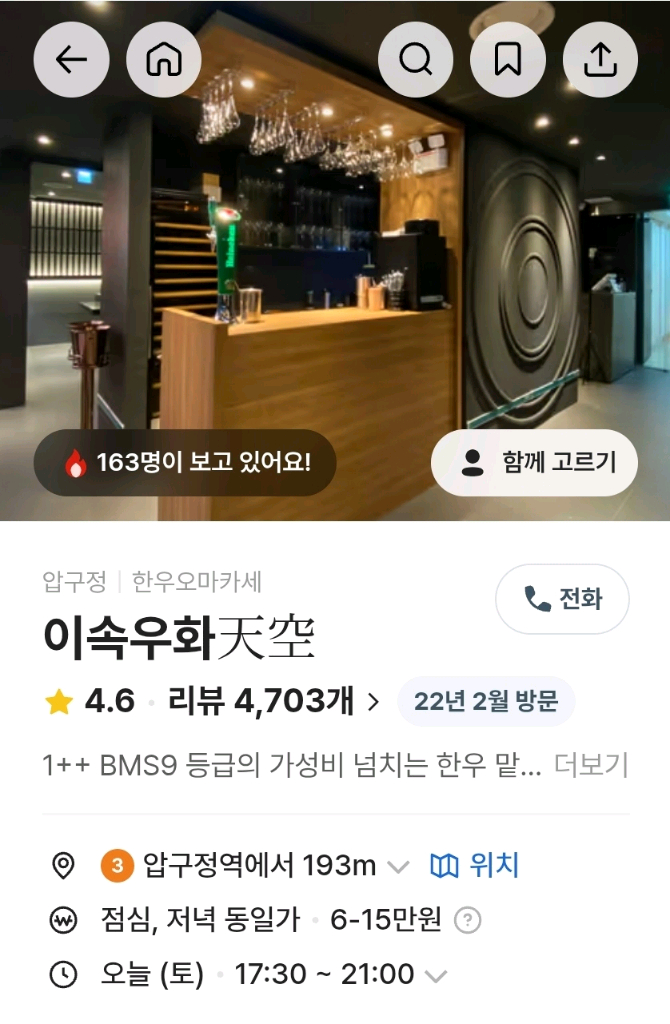This screenshot has height=1024, width=670.
Task: Go back with the arrow icon
Action: [x=72, y=60]
